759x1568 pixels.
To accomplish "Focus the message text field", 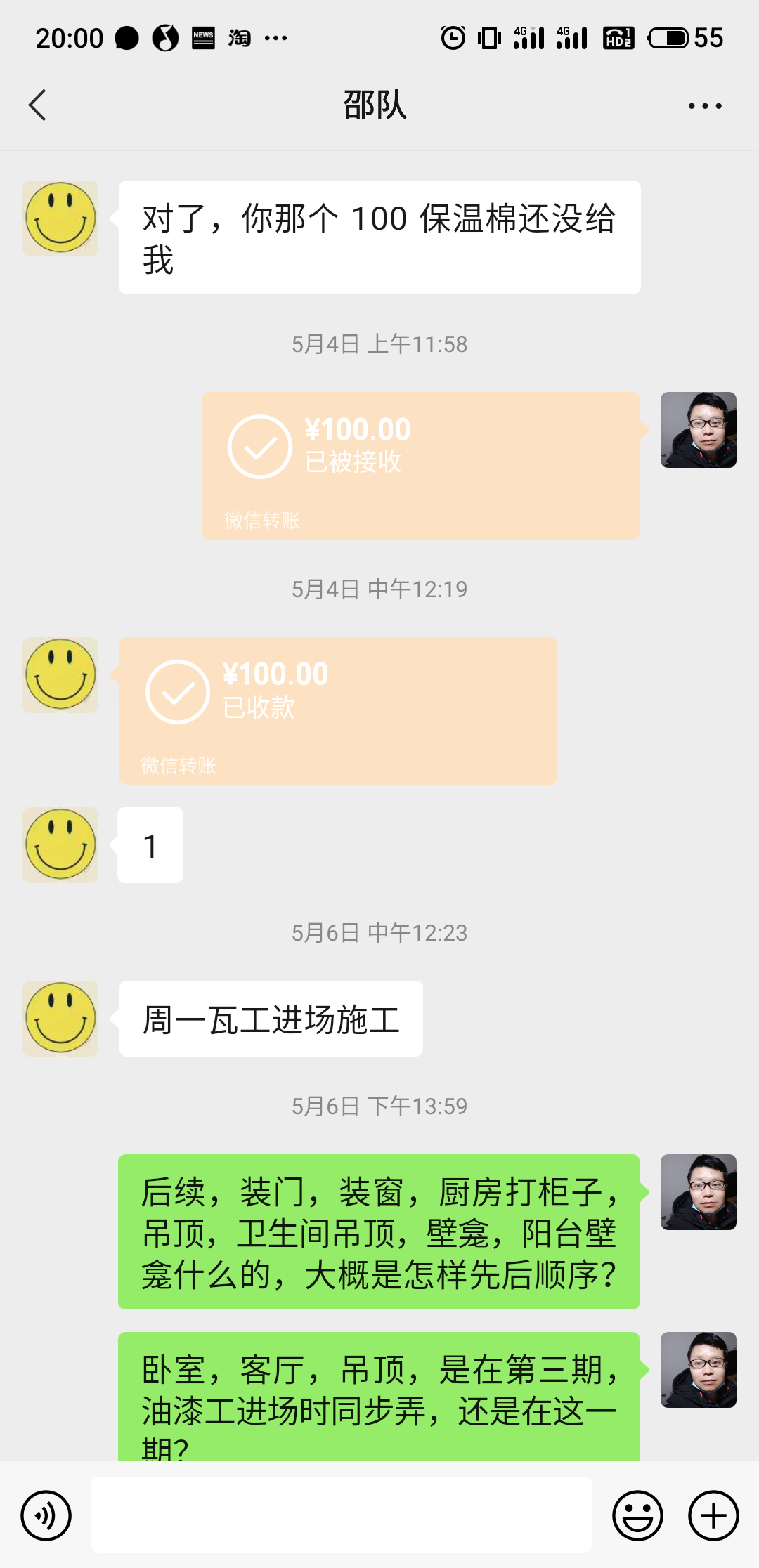I will pos(341,1515).
